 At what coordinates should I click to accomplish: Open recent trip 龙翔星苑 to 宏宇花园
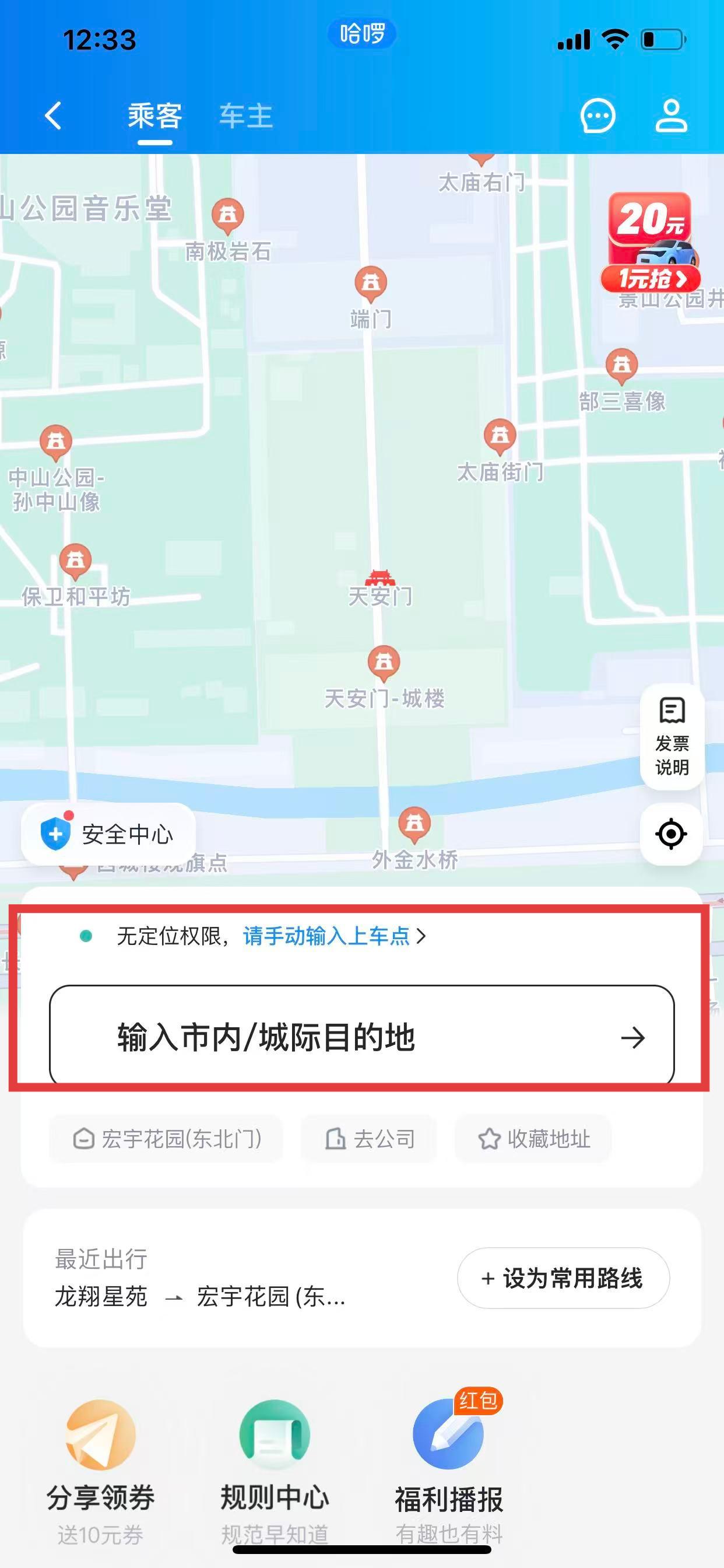pos(201,1297)
